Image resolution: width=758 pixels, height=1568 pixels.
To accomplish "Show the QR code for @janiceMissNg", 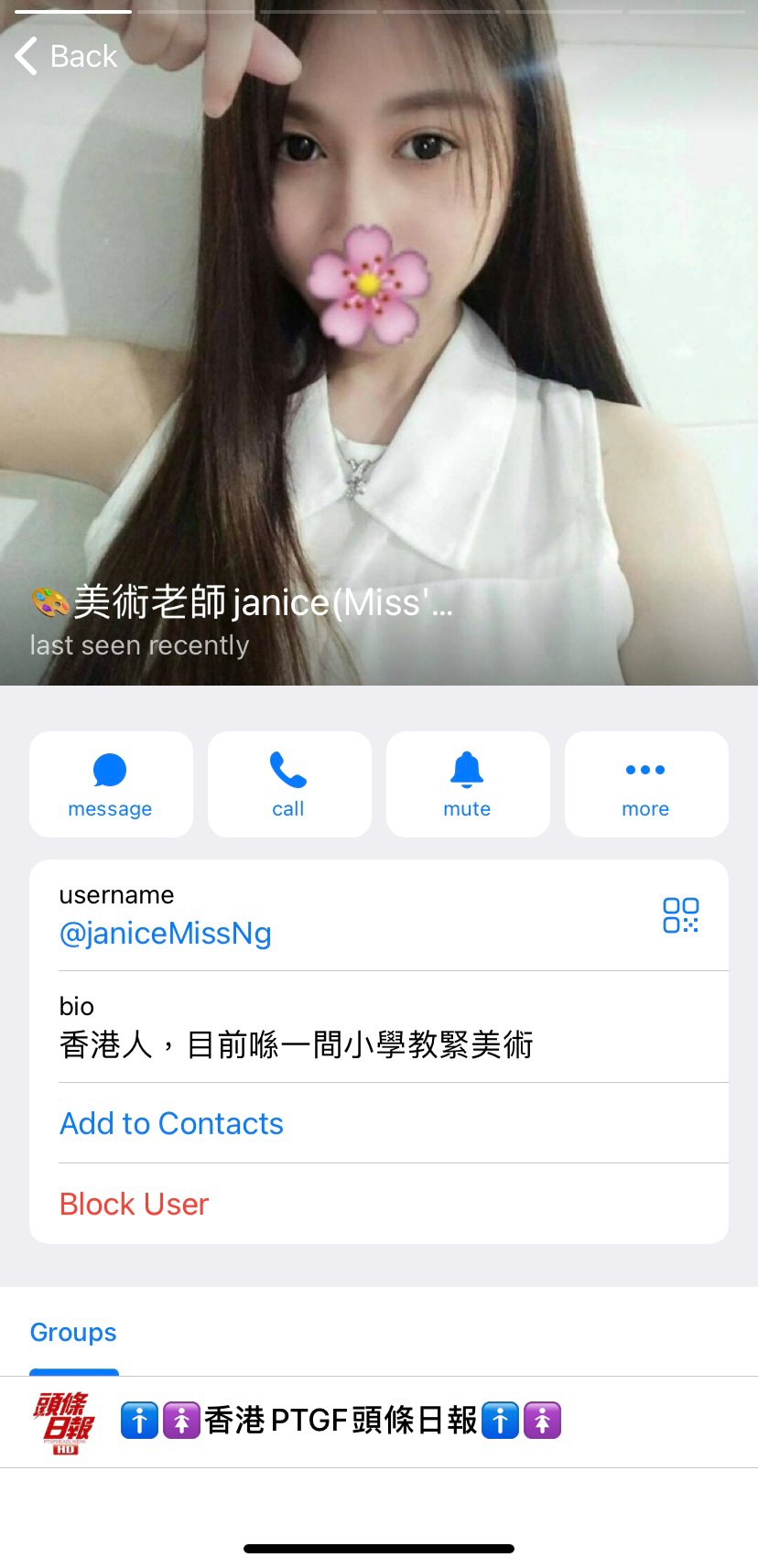I will tap(680, 915).
